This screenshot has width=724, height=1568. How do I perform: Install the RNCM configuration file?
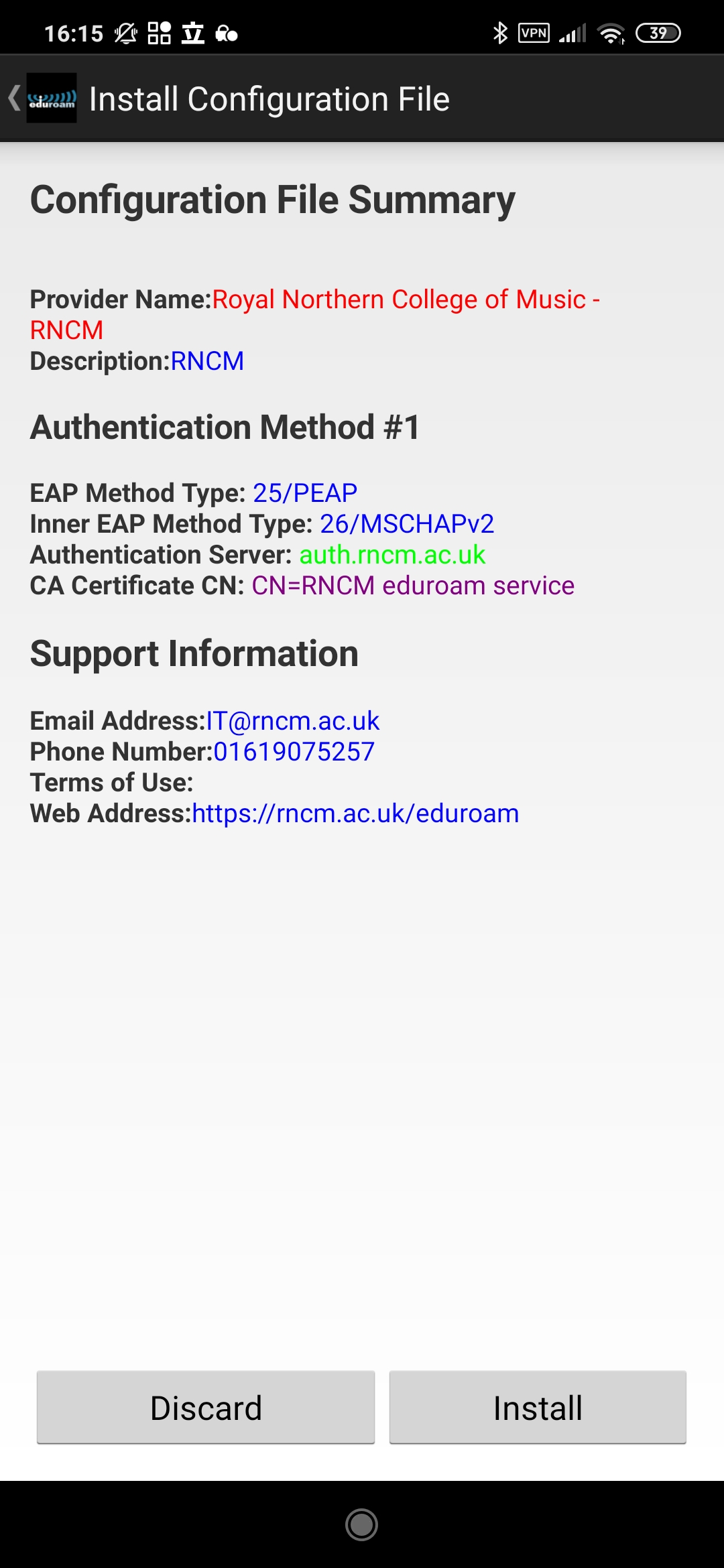pos(538,1407)
